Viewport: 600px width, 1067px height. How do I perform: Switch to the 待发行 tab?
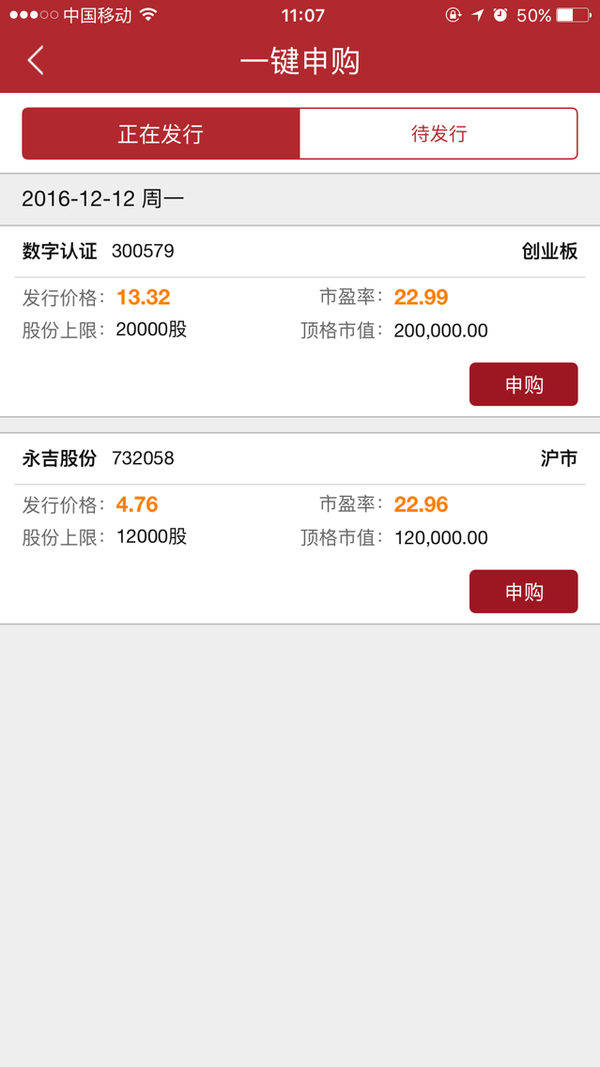(x=439, y=133)
